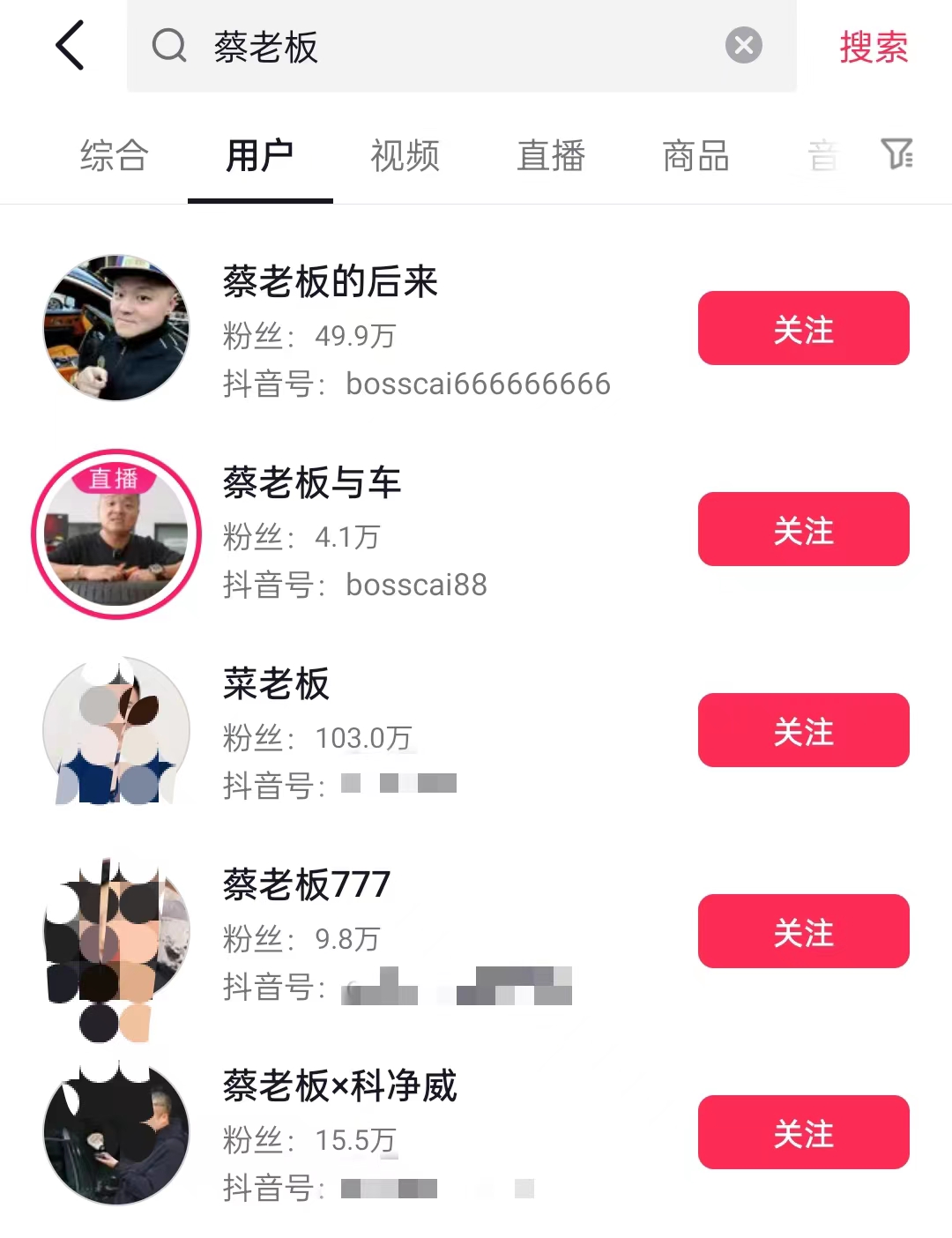
Task: Follow 蔡老板×科净威
Action: pos(803,1132)
